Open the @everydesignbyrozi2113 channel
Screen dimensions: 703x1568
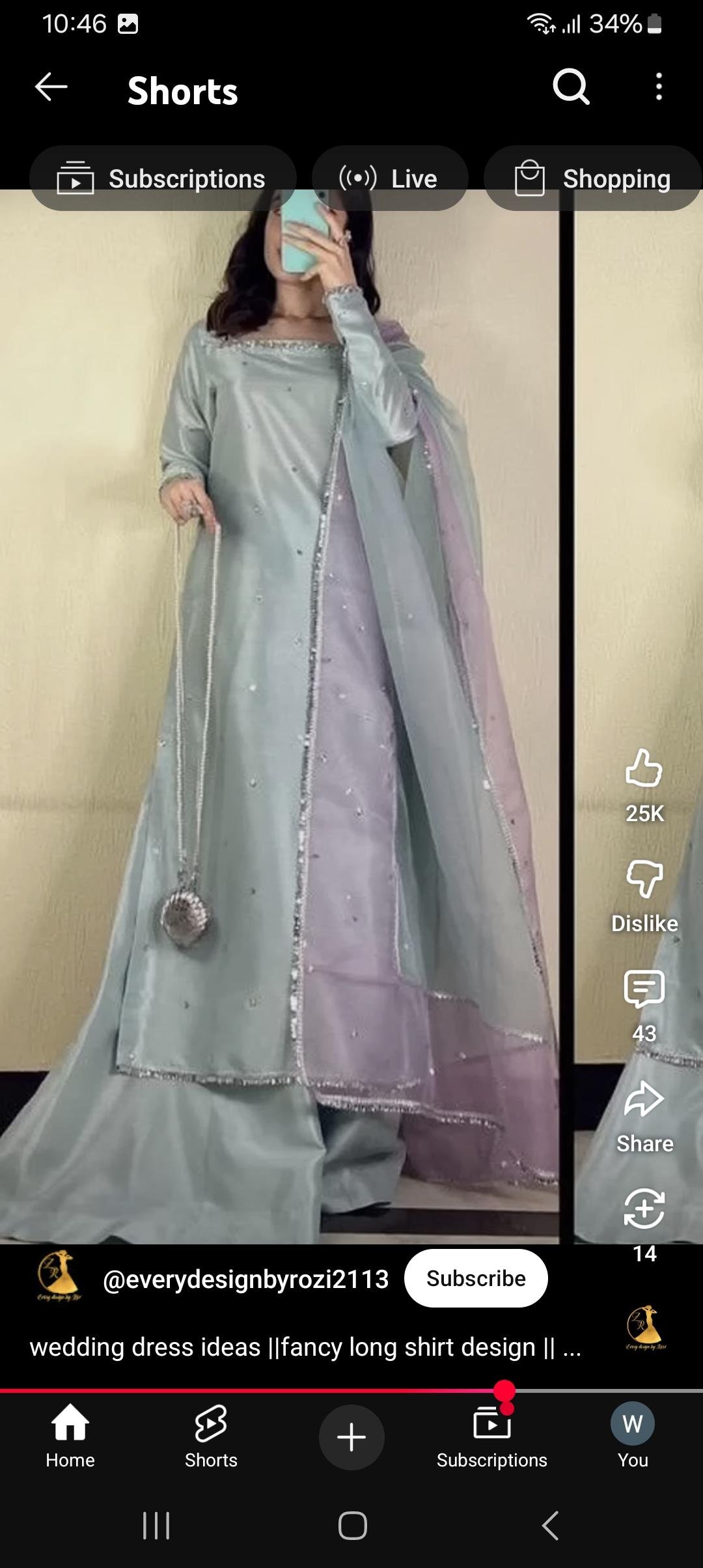pos(245,1280)
